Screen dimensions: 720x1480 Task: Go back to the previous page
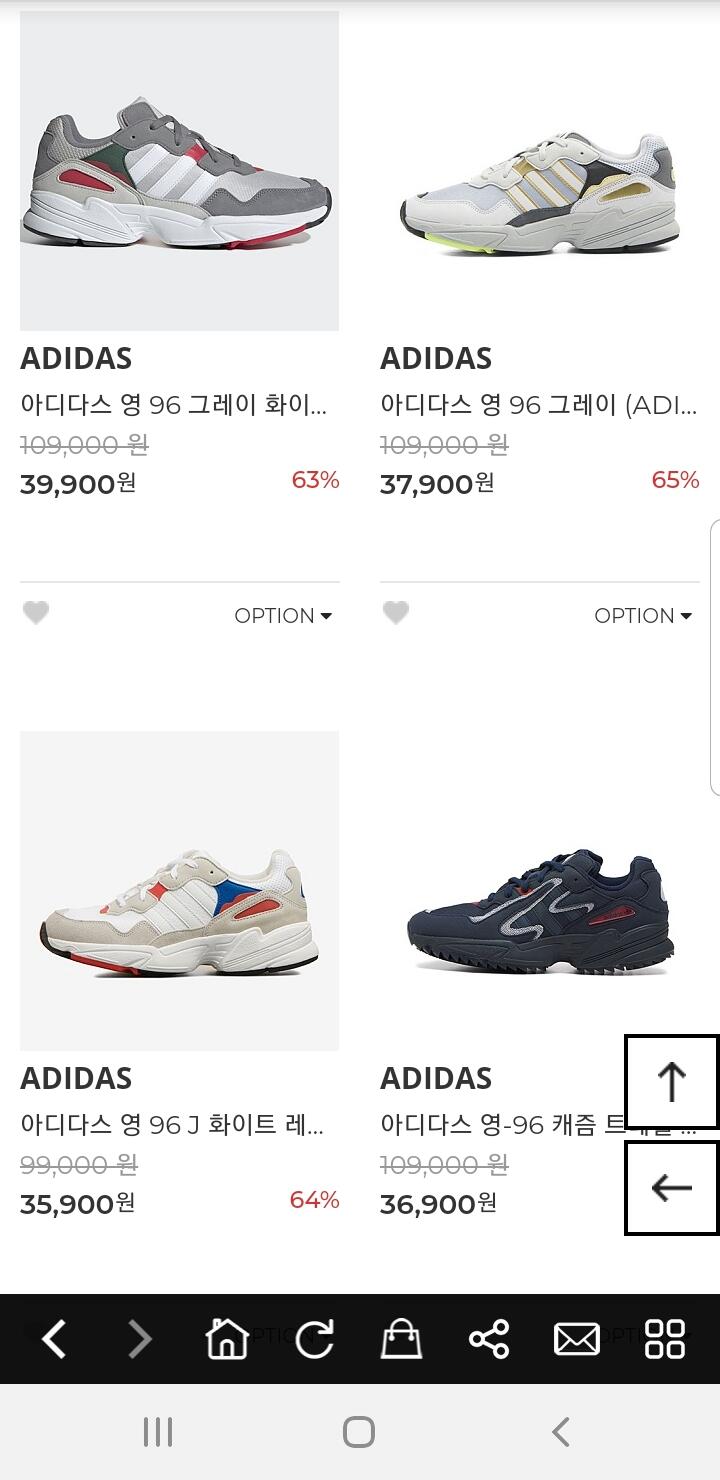54,1339
